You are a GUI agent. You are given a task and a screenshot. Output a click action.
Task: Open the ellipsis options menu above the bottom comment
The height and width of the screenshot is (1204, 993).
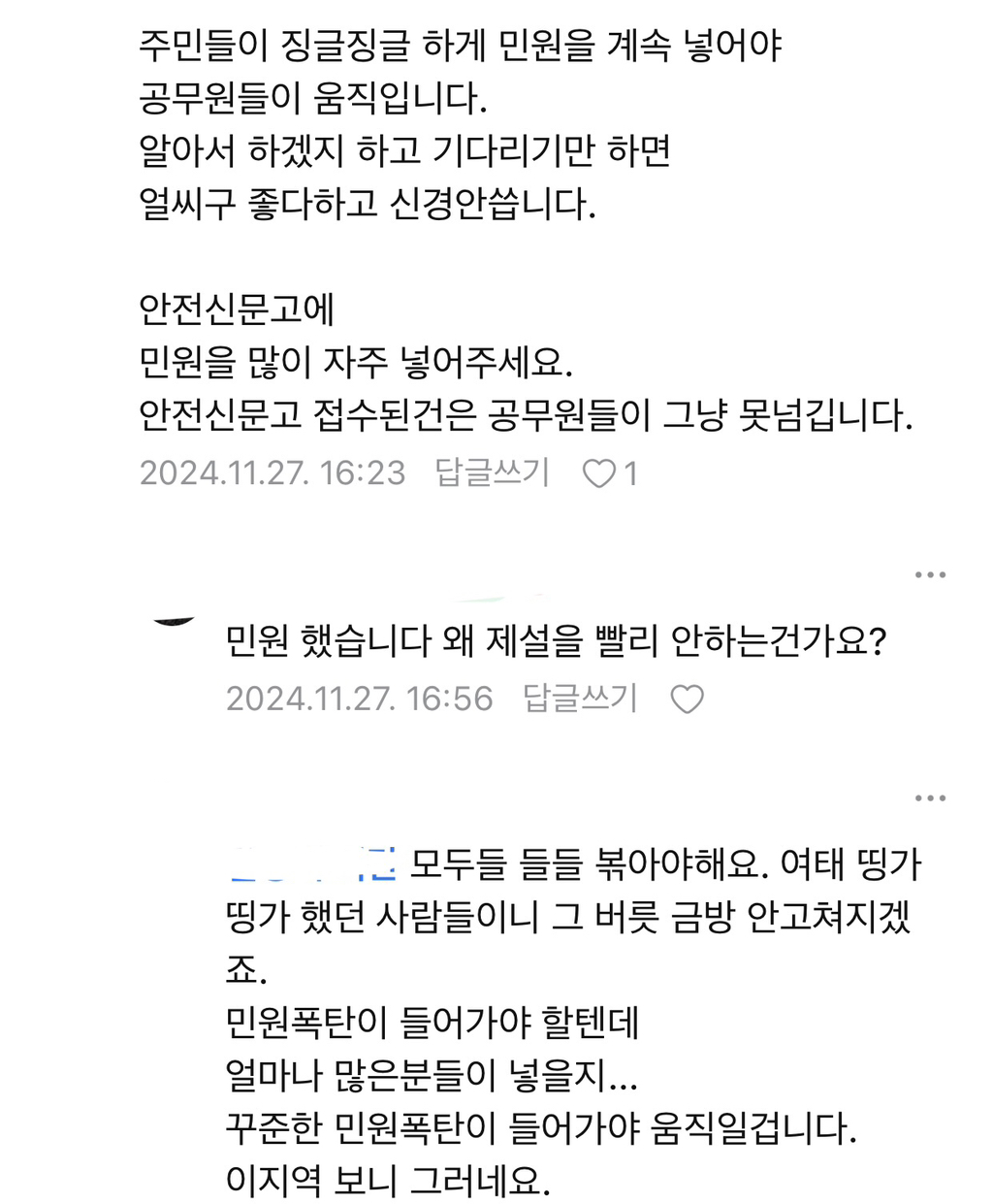[x=932, y=797]
